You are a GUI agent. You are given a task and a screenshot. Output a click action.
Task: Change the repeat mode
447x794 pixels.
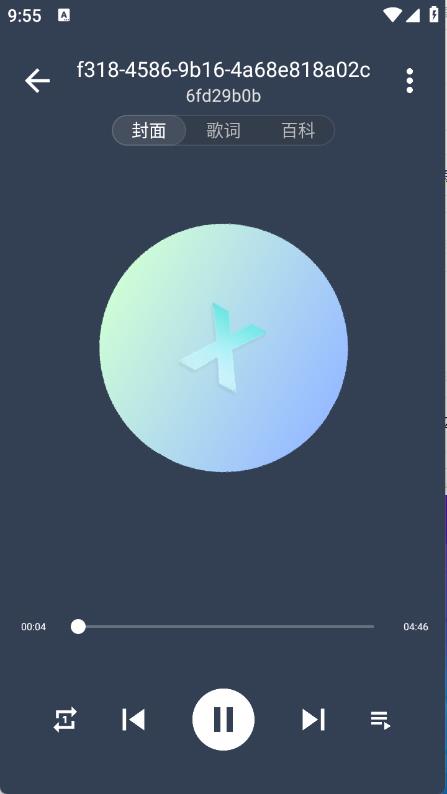[65, 720]
